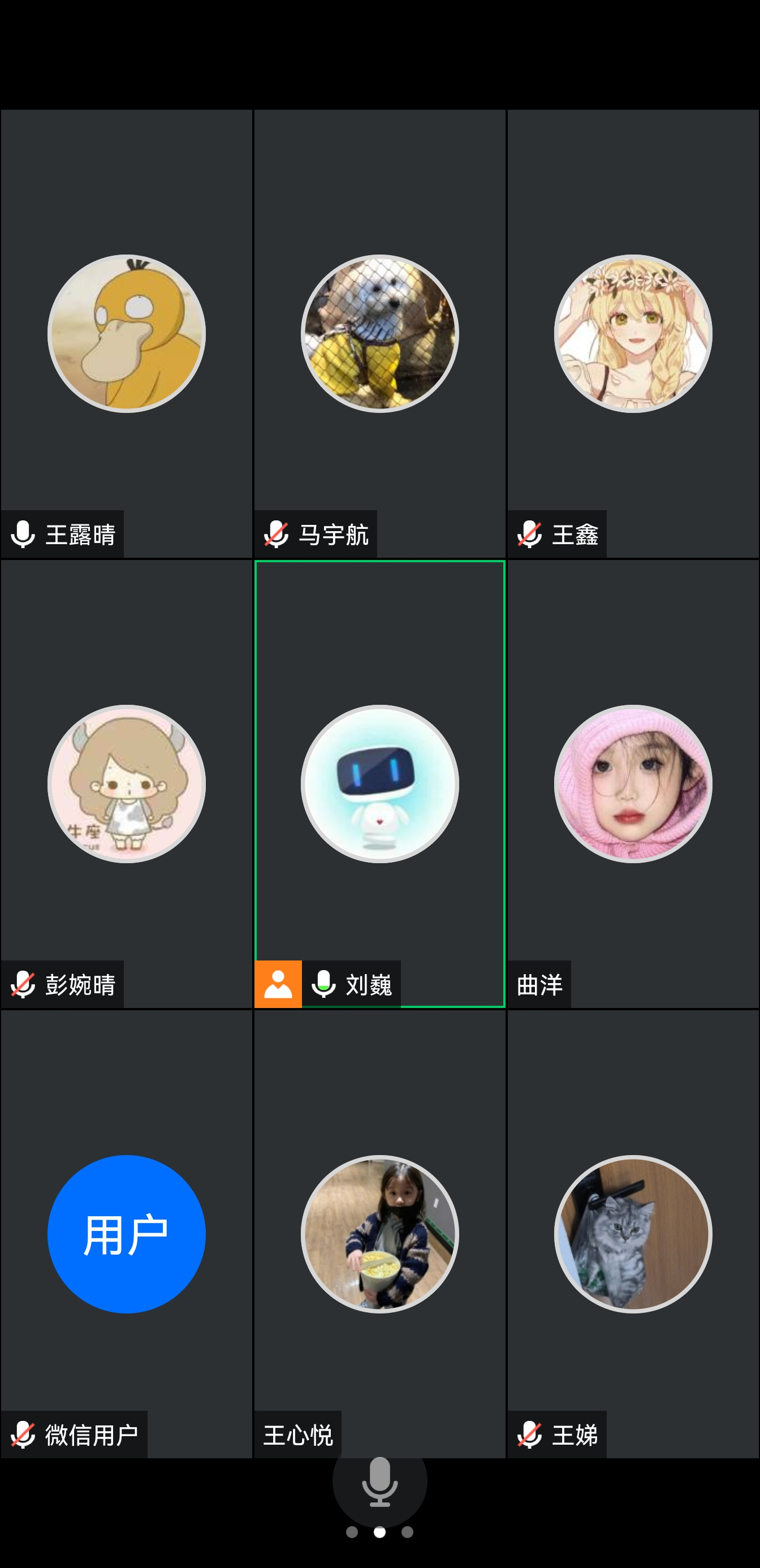This screenshot has height=1568, width=760.
Task: Select the 微信用户 participant tile
Action: click(127, 1234)
